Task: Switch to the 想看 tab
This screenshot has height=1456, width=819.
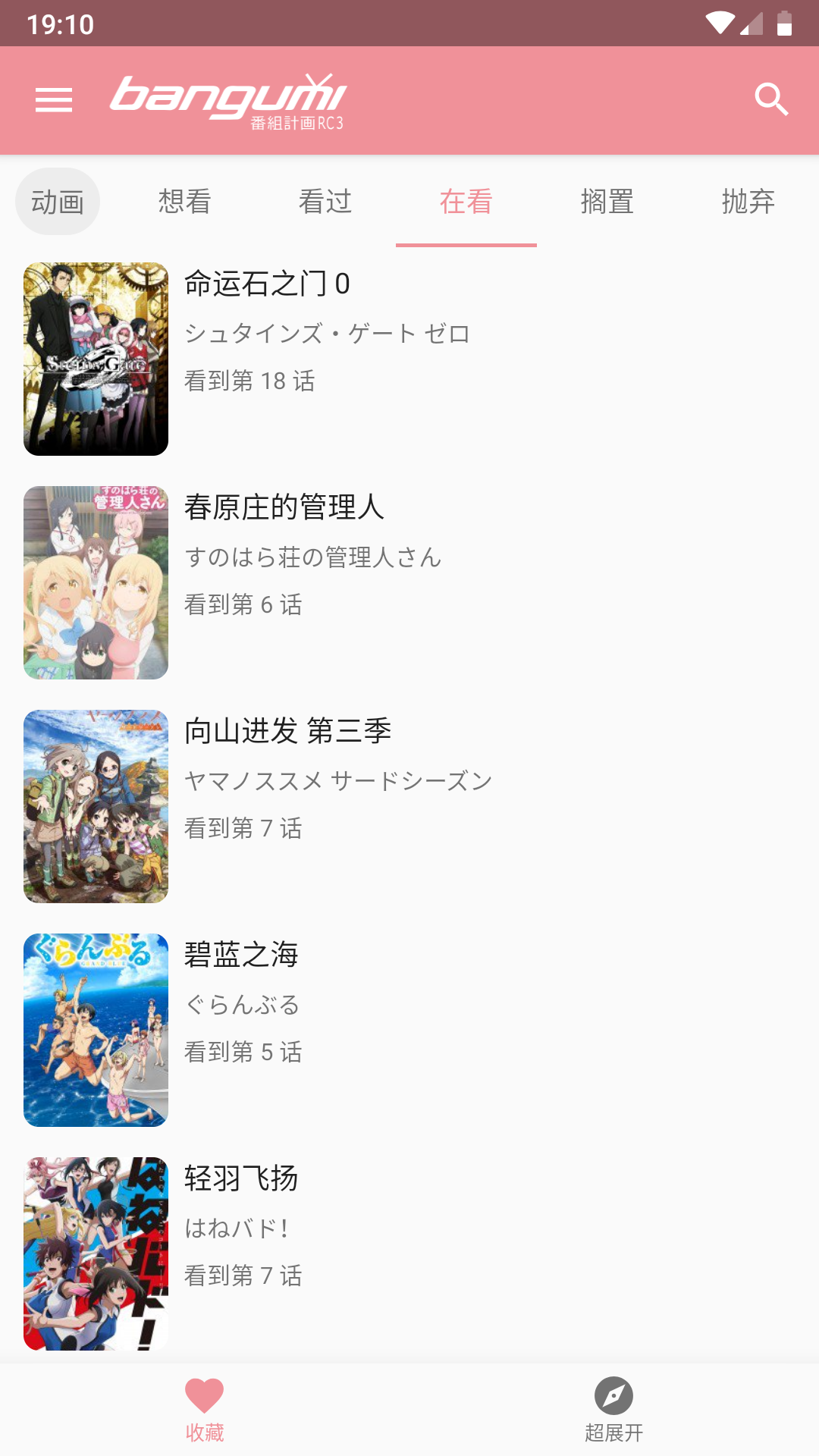Action: coord(184,202)
